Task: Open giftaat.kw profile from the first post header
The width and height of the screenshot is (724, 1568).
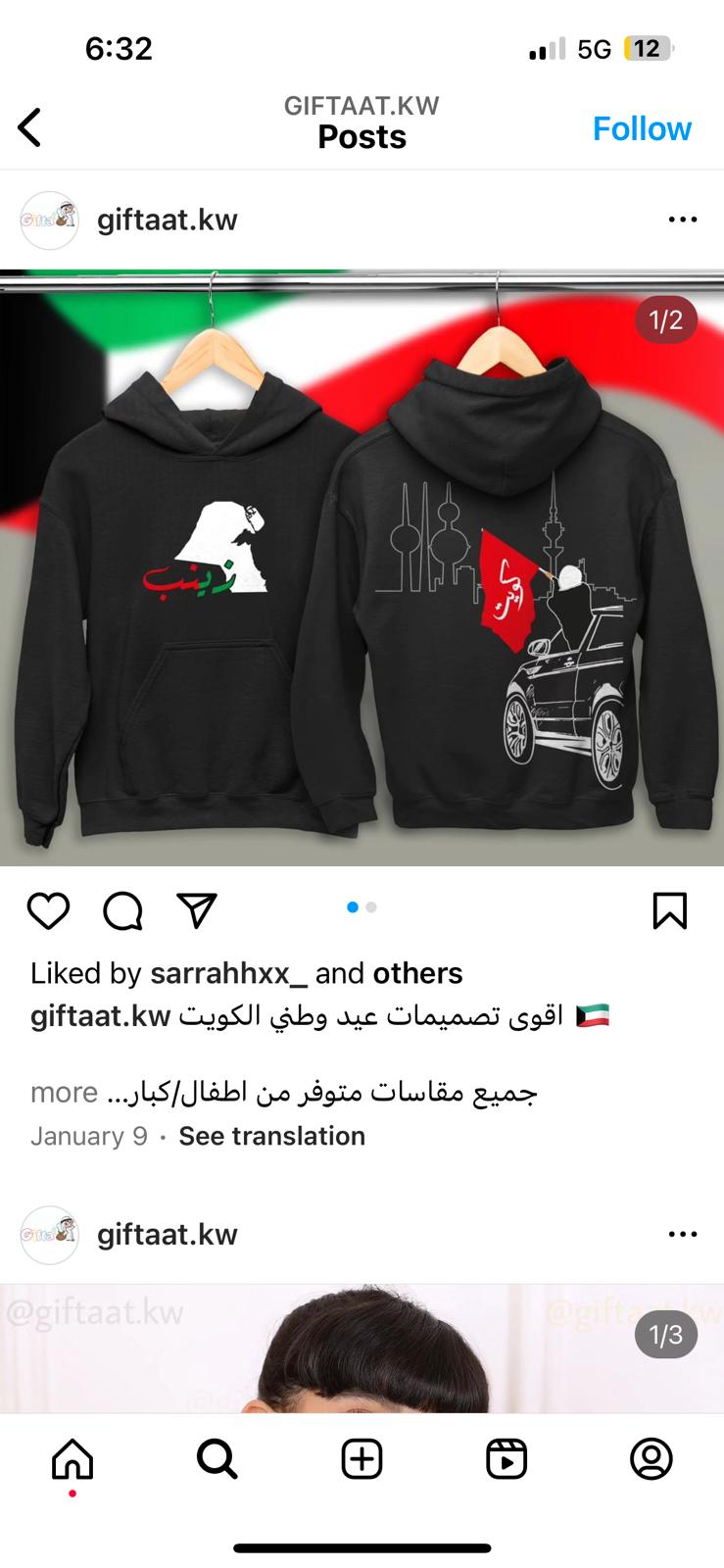Action: click(x=167, y=220)
